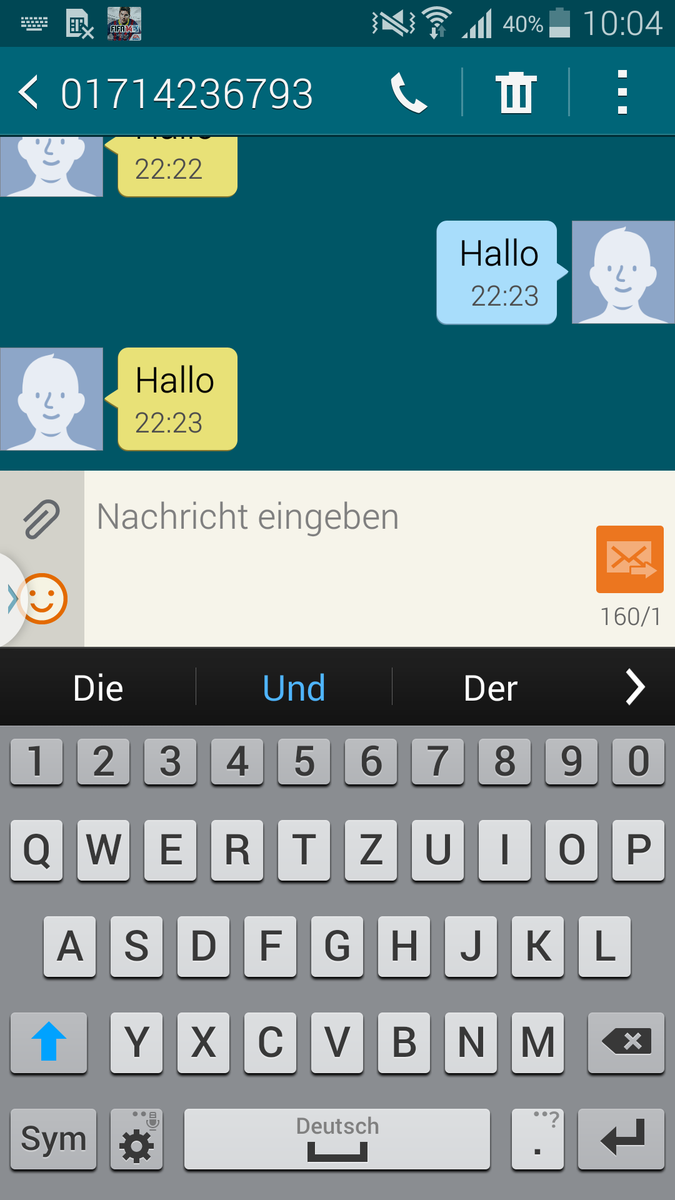Image resolution: width=675 pixels, height=1200 pixels.
Task: Select the suggestion Der
Action: click(x=491, y=688)
